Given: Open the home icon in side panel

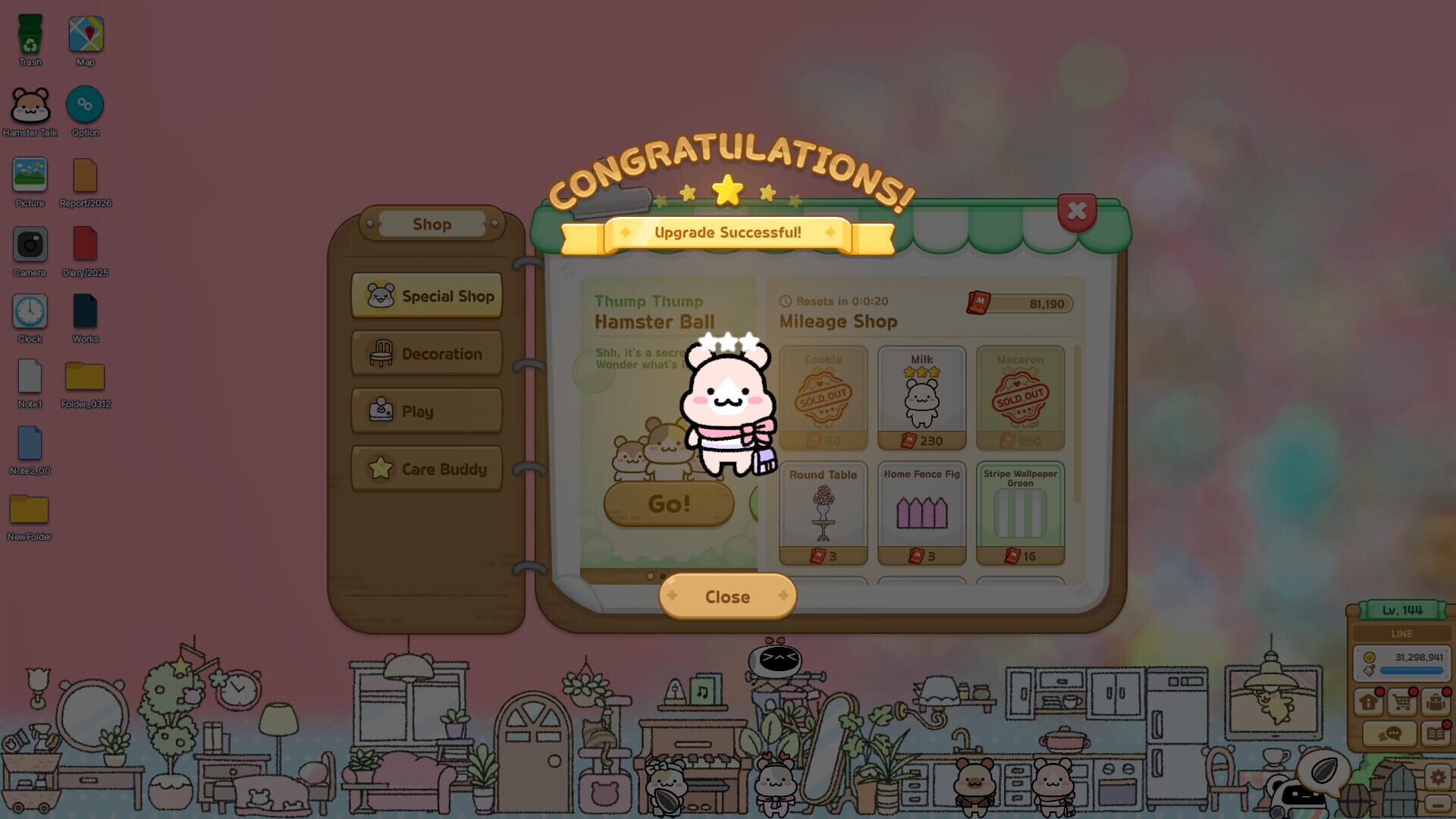Looking at the screenshot, I should pyautogui.click(x=1369, y=703).
